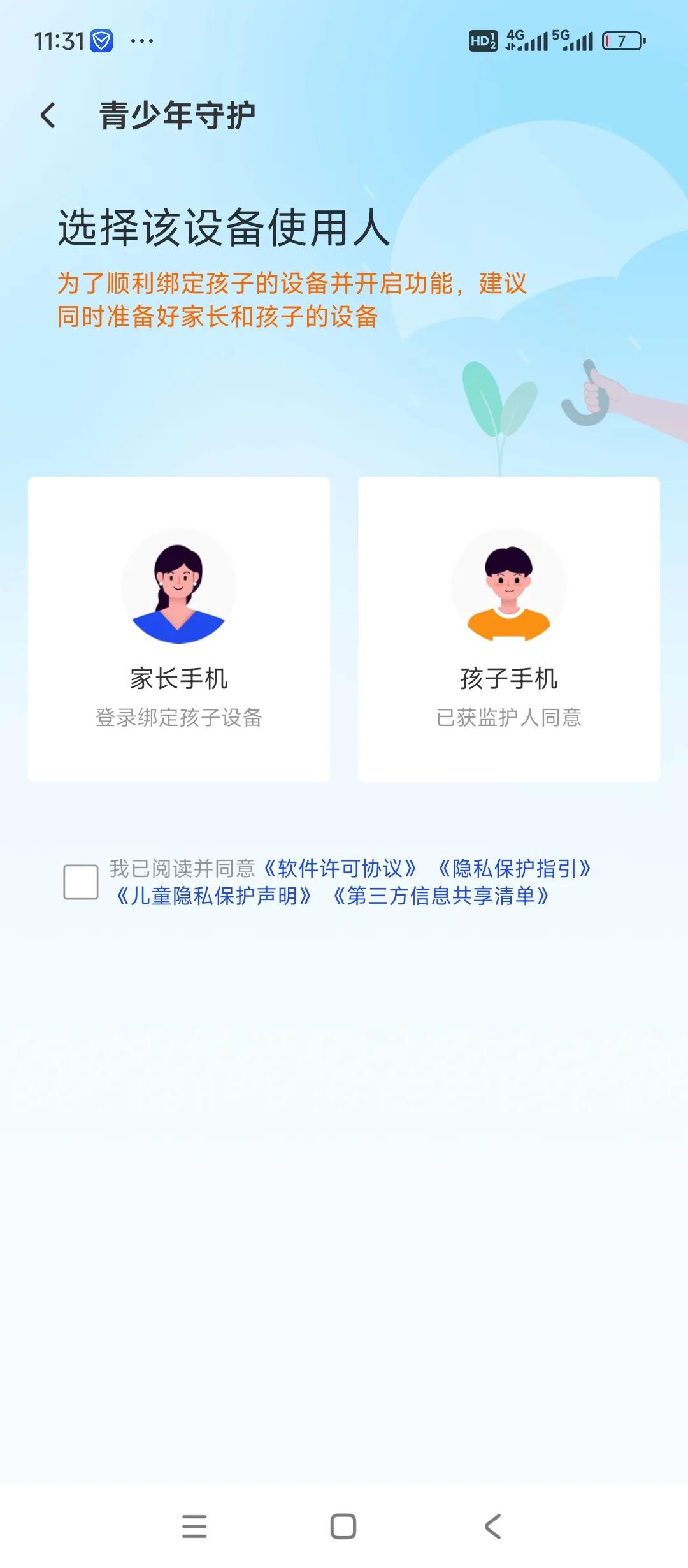Select the 孩子手机 device card
The height and width of the screenshot is (1568, 688).
(508, 628)
